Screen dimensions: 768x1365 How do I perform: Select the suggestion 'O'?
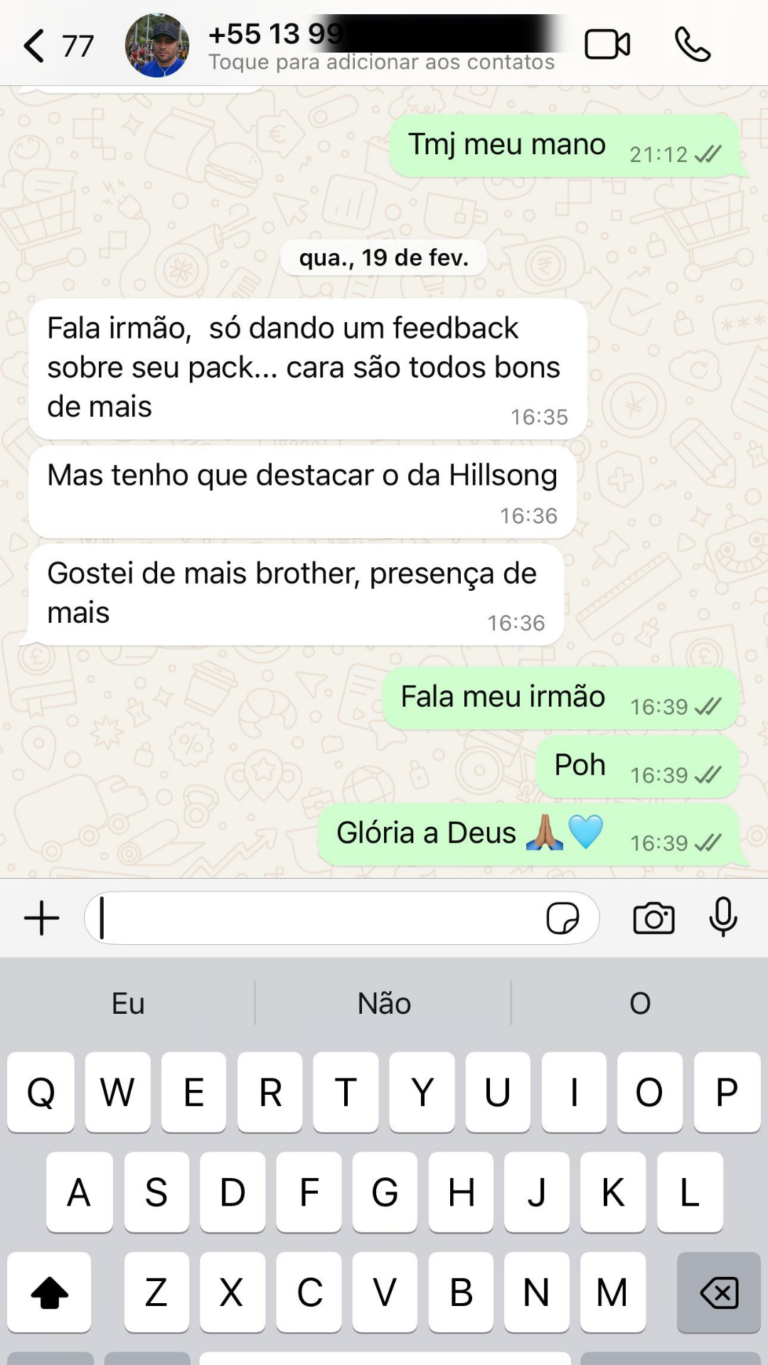point(639,1002)
